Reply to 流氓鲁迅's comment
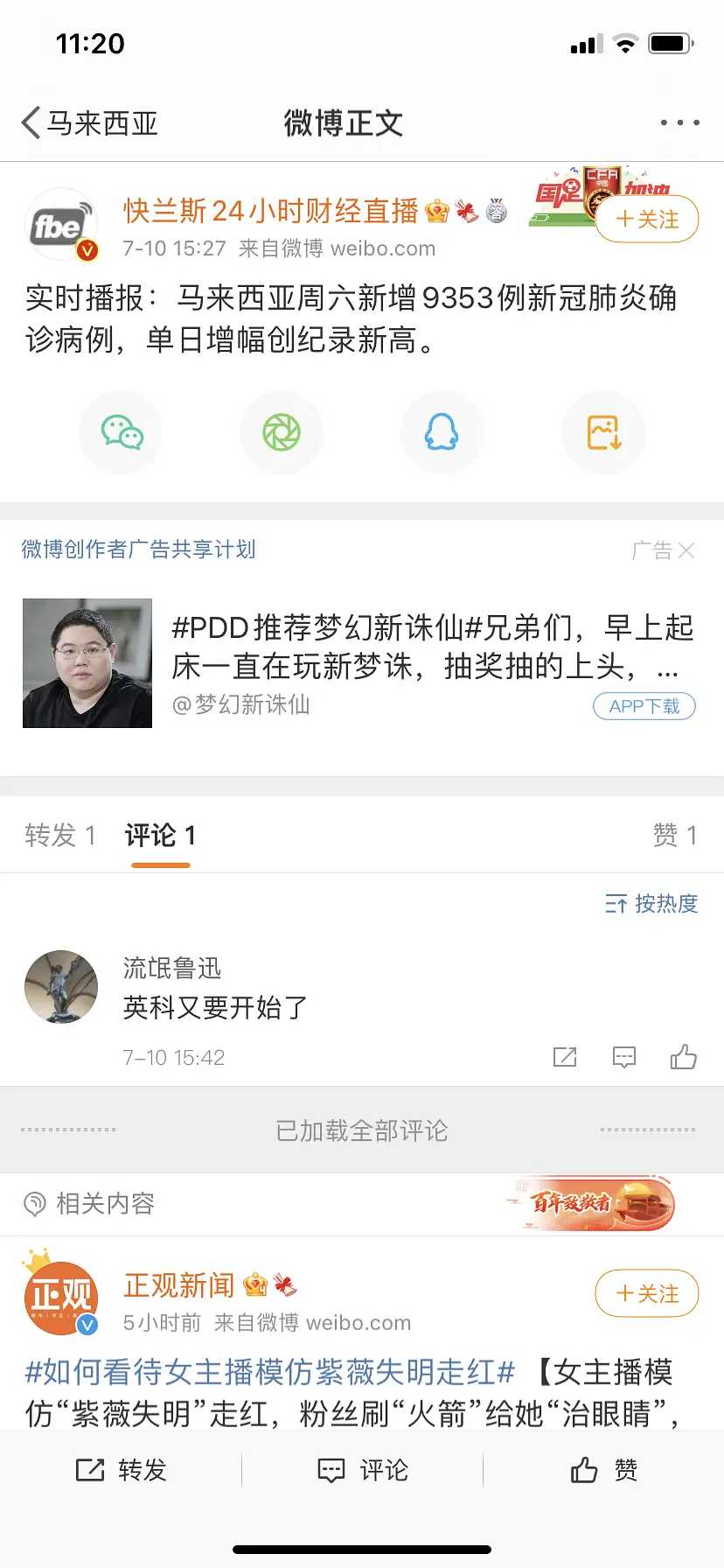The height and width of the screenshot is (1568, 724). (x=623, y=1057)
